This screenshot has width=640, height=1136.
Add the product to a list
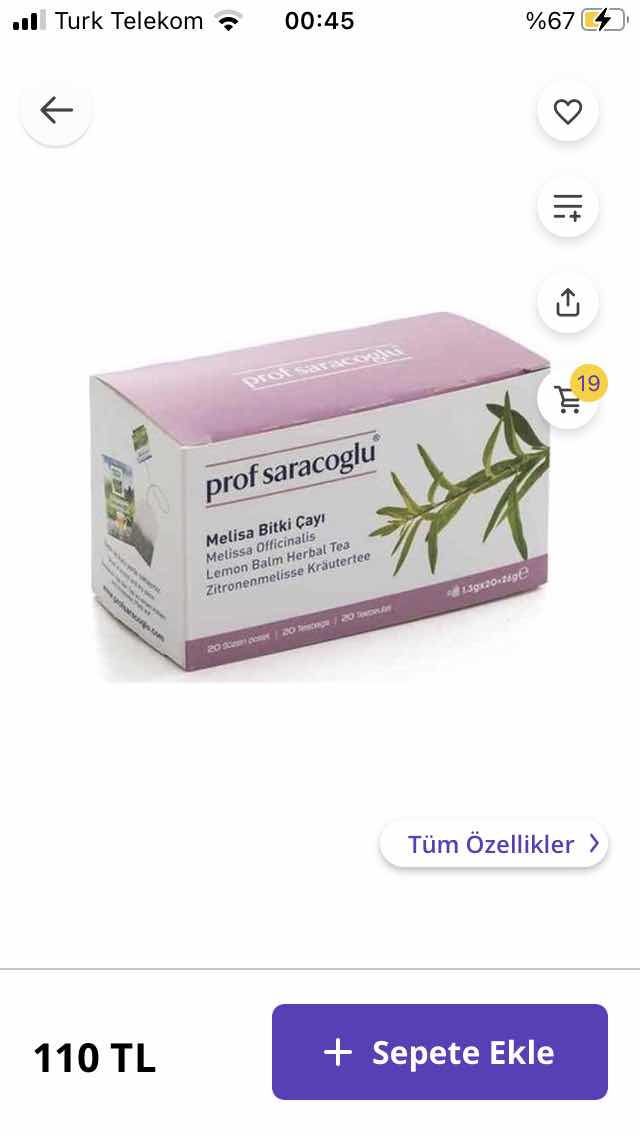point(568,208)
